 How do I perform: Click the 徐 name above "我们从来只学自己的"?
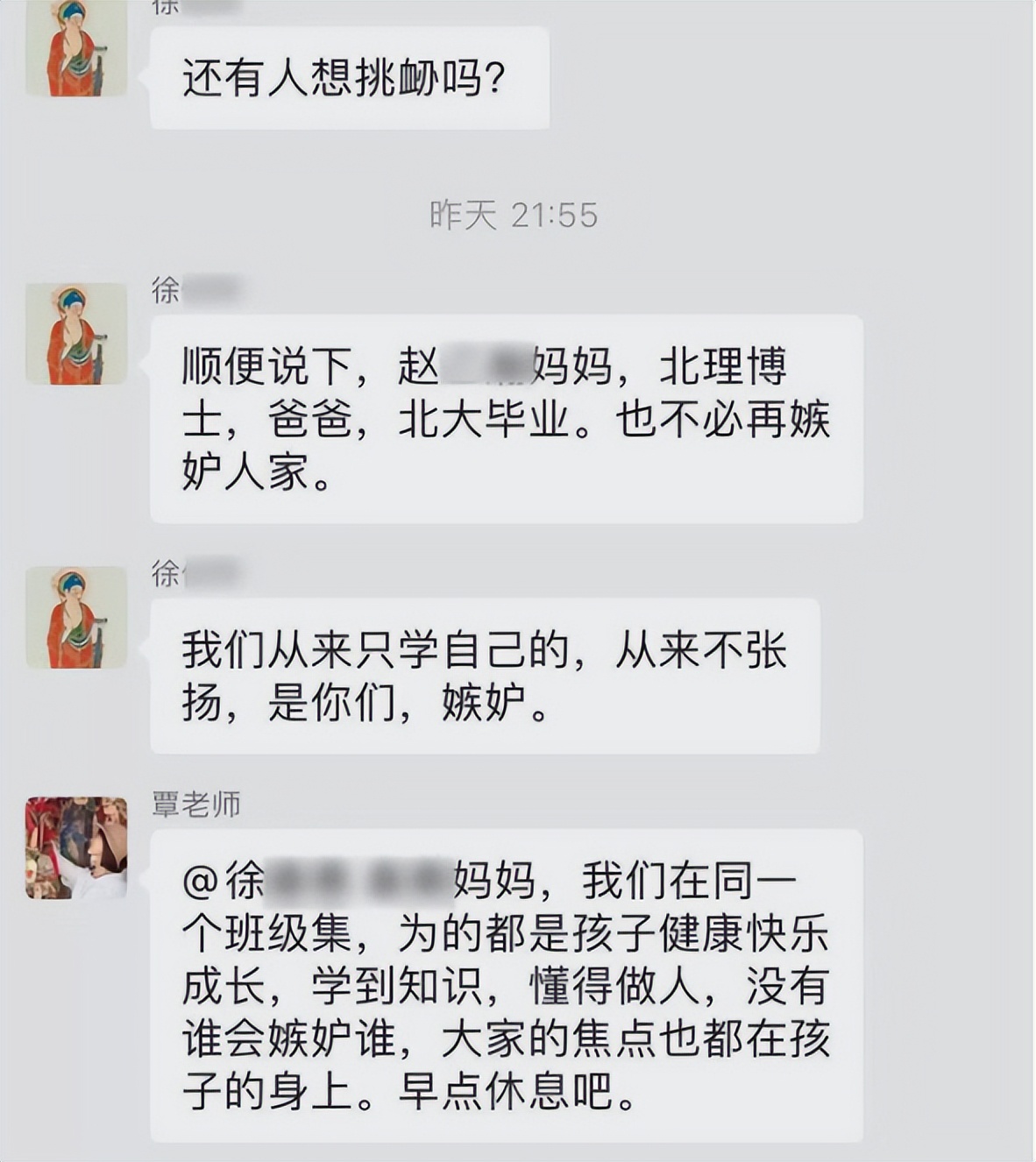[x=167, y=570]
